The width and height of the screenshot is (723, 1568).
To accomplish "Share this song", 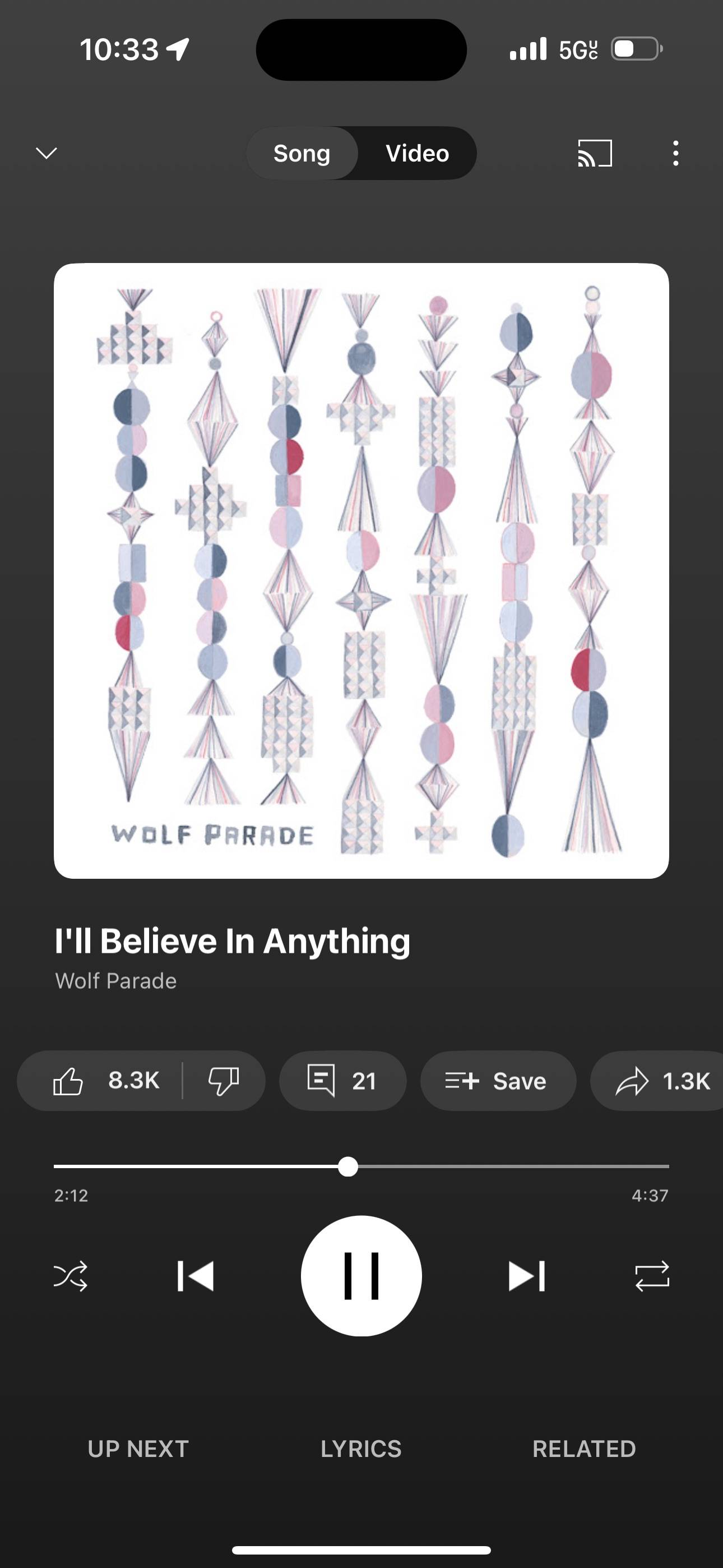I will [662, 1081].
